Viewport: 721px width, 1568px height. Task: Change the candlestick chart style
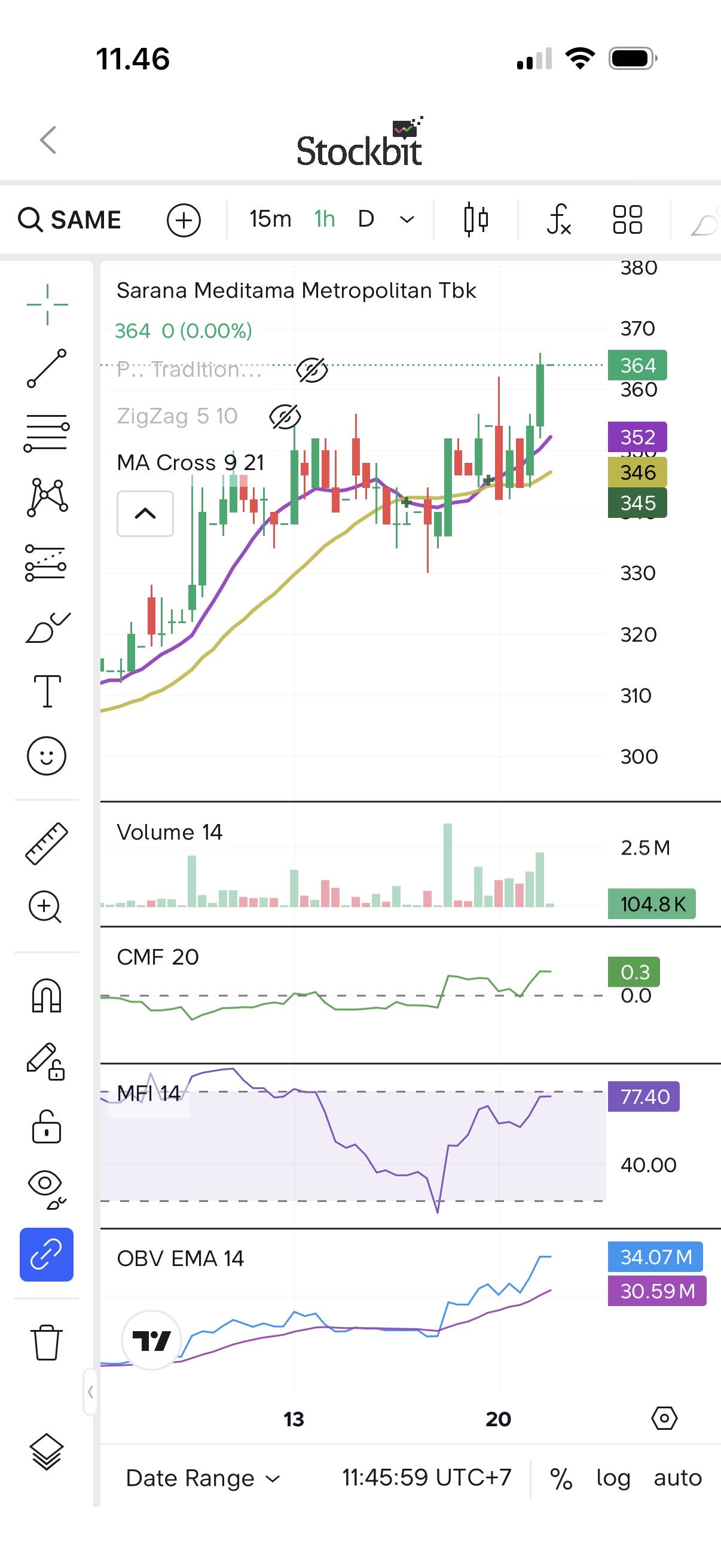pos(476,219)
